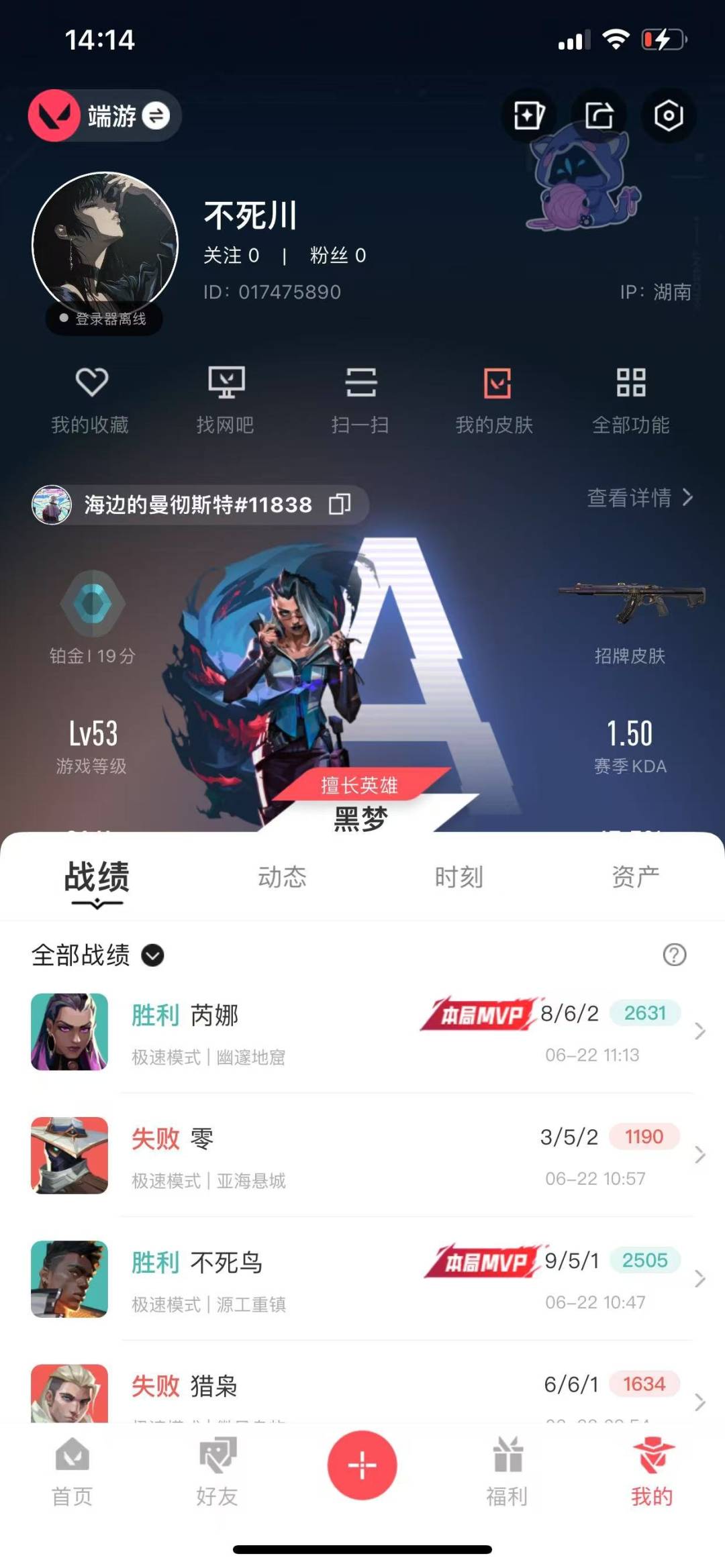Image resolution: width=725 pixels, height=1568 pixels.
Task: Tap the red plus create button
Action: pyautogui.click(x=362, y=1465)
